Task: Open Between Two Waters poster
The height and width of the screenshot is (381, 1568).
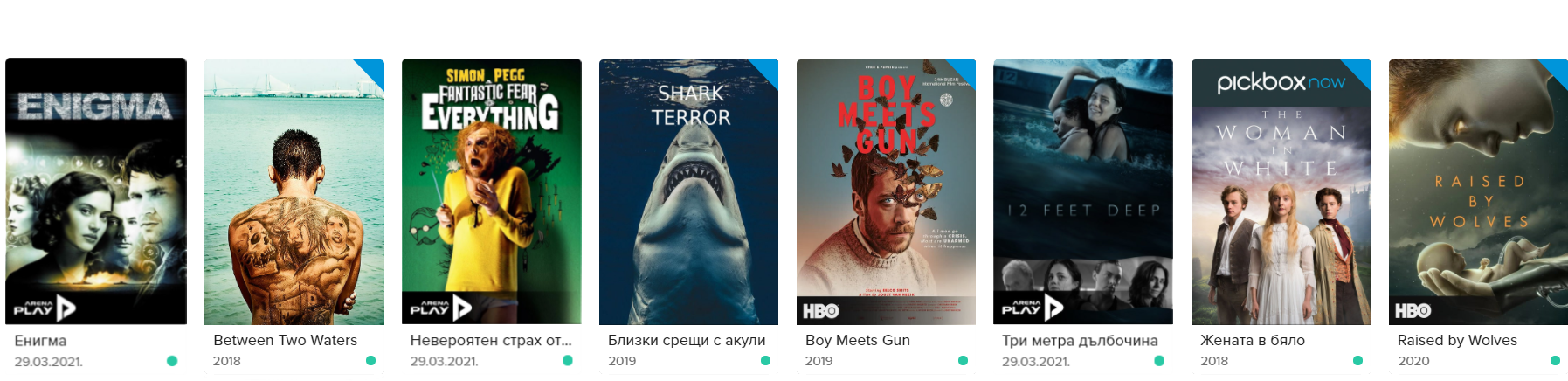Action: coord(294,191)
